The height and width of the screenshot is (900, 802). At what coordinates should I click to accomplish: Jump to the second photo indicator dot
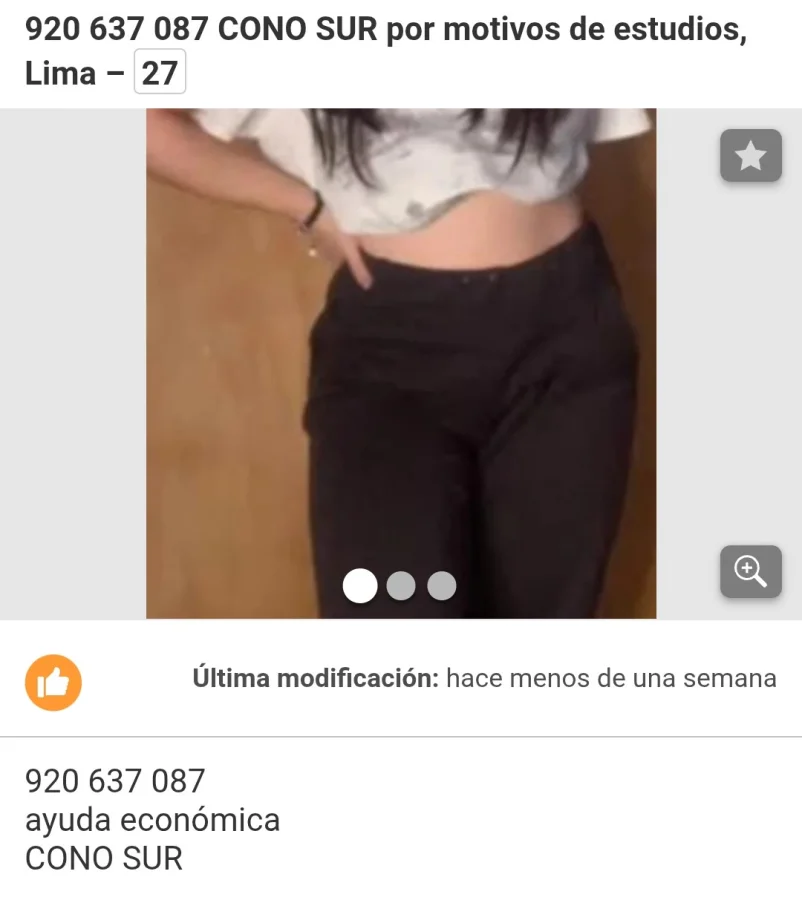[401, 586]
